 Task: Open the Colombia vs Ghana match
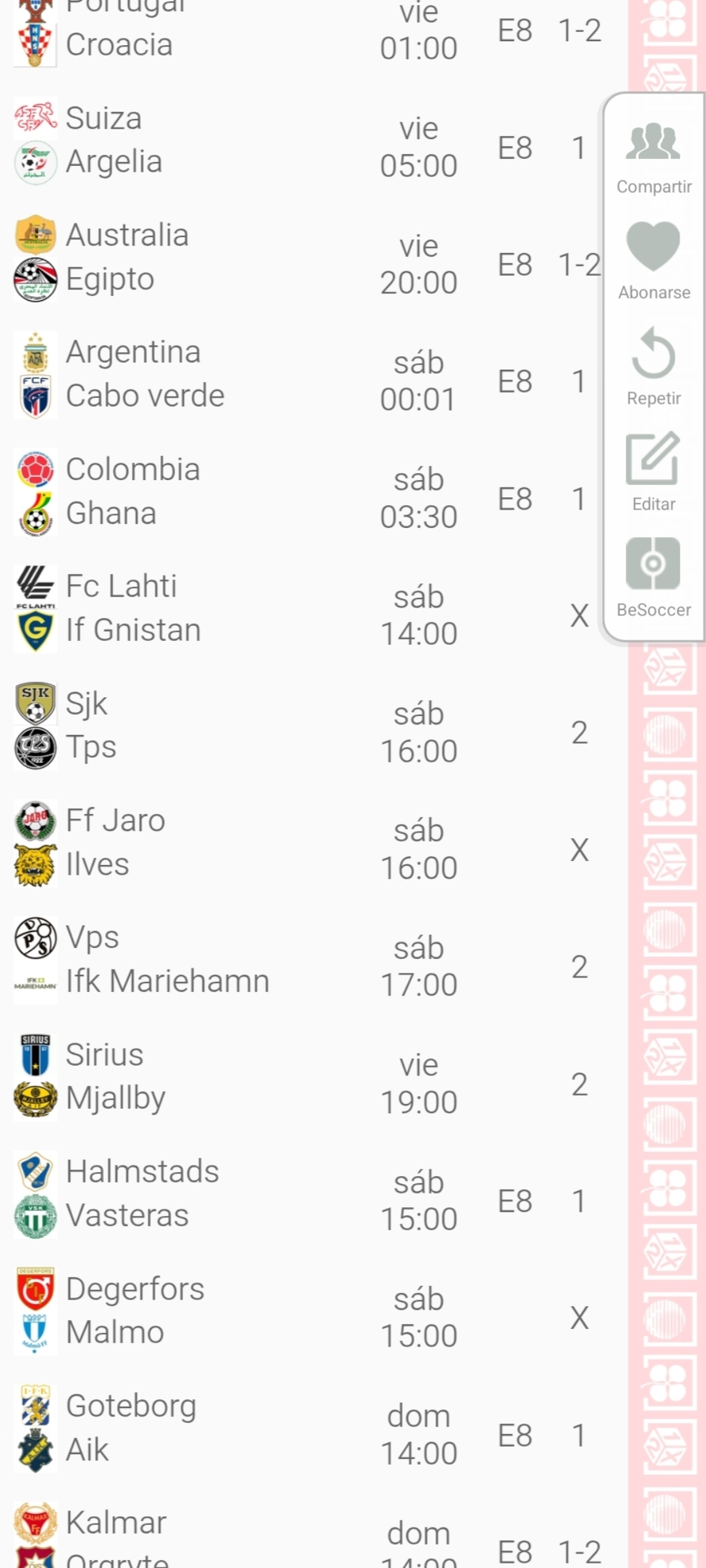tap(307, 498)
